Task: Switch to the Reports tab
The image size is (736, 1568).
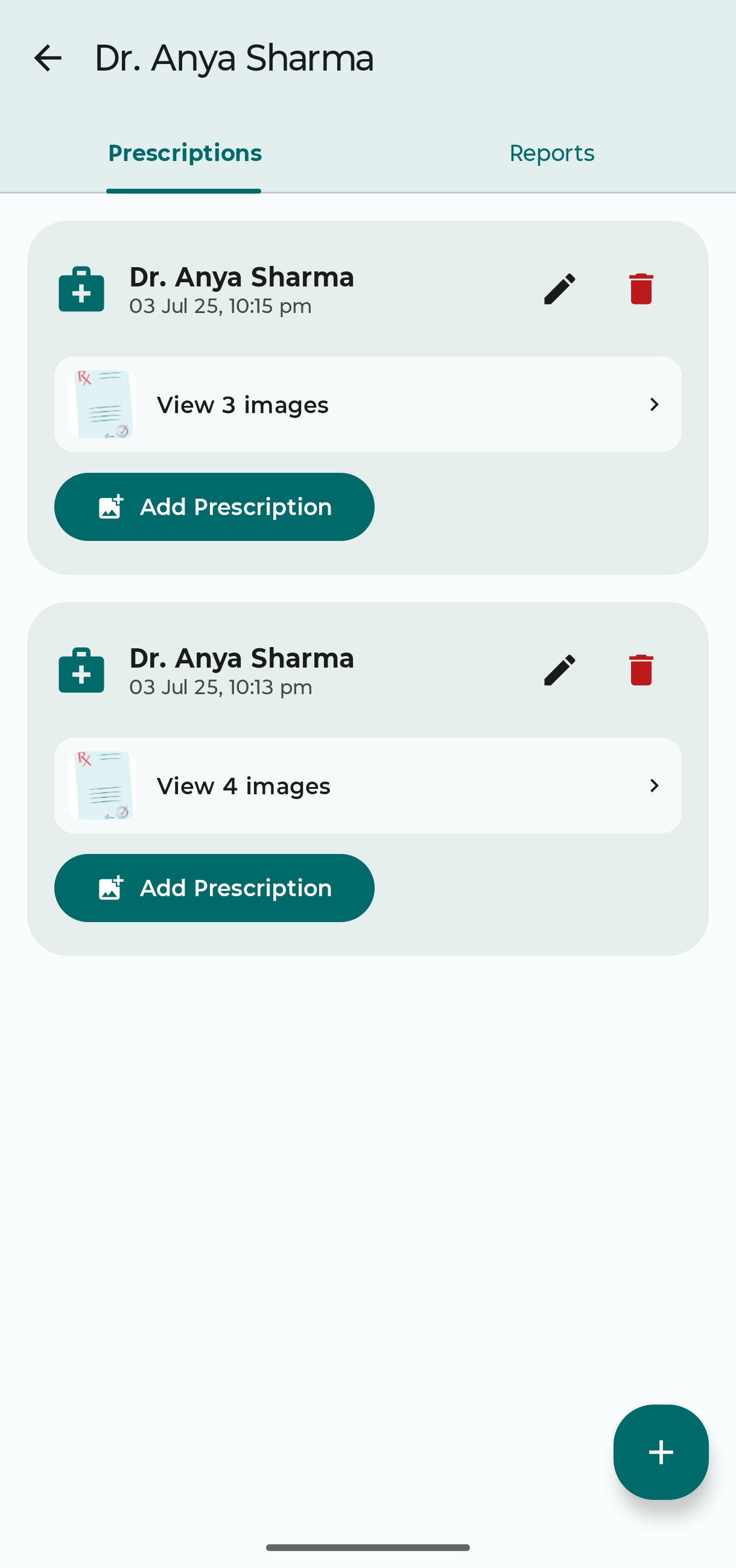Action: (551, 153)
